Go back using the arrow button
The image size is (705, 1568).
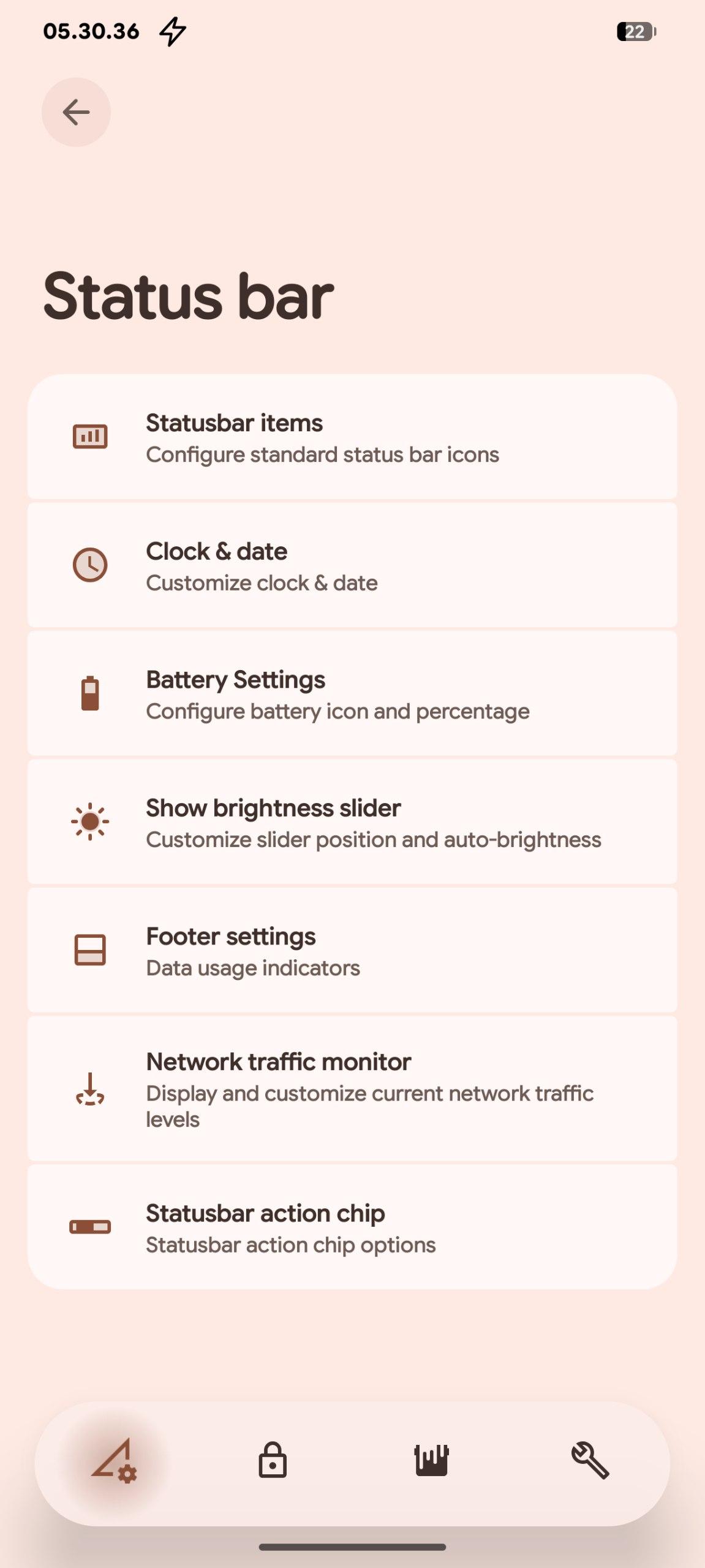(x=76, y=112)
